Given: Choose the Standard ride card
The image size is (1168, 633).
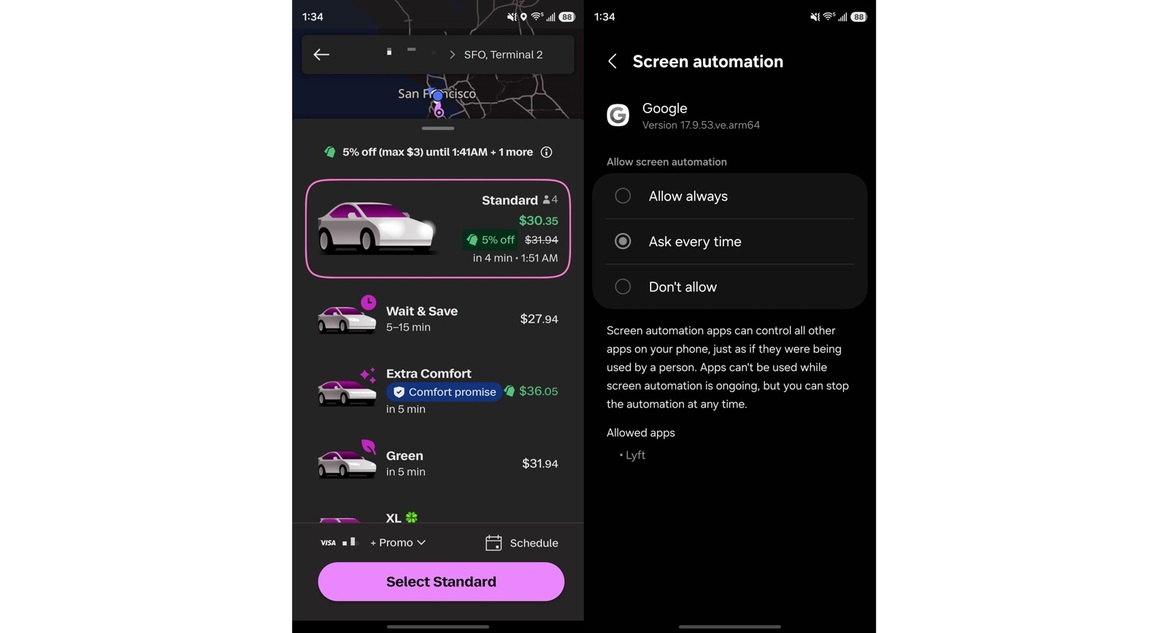Looking at the screenshot, I should point(438,228).
